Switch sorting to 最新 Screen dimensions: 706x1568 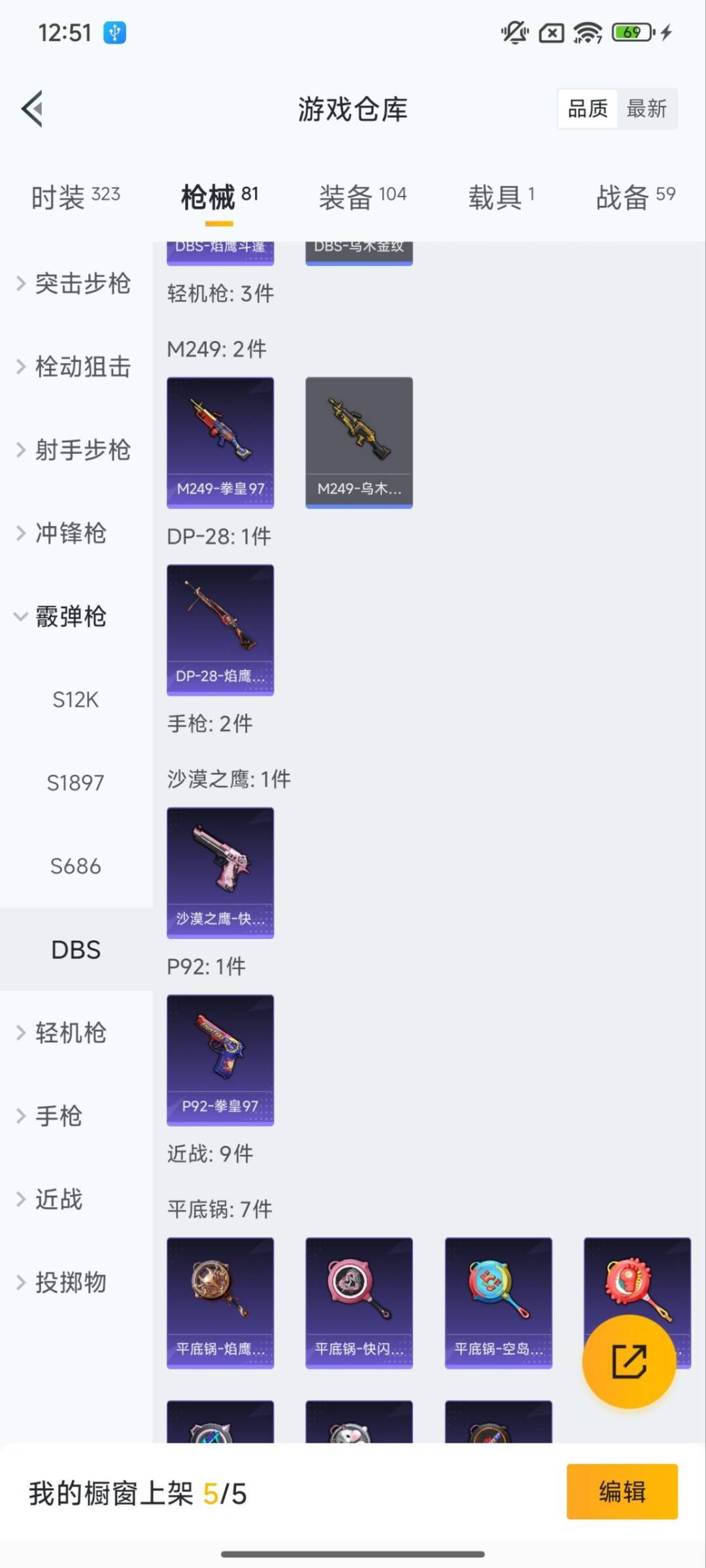[647, 108]
